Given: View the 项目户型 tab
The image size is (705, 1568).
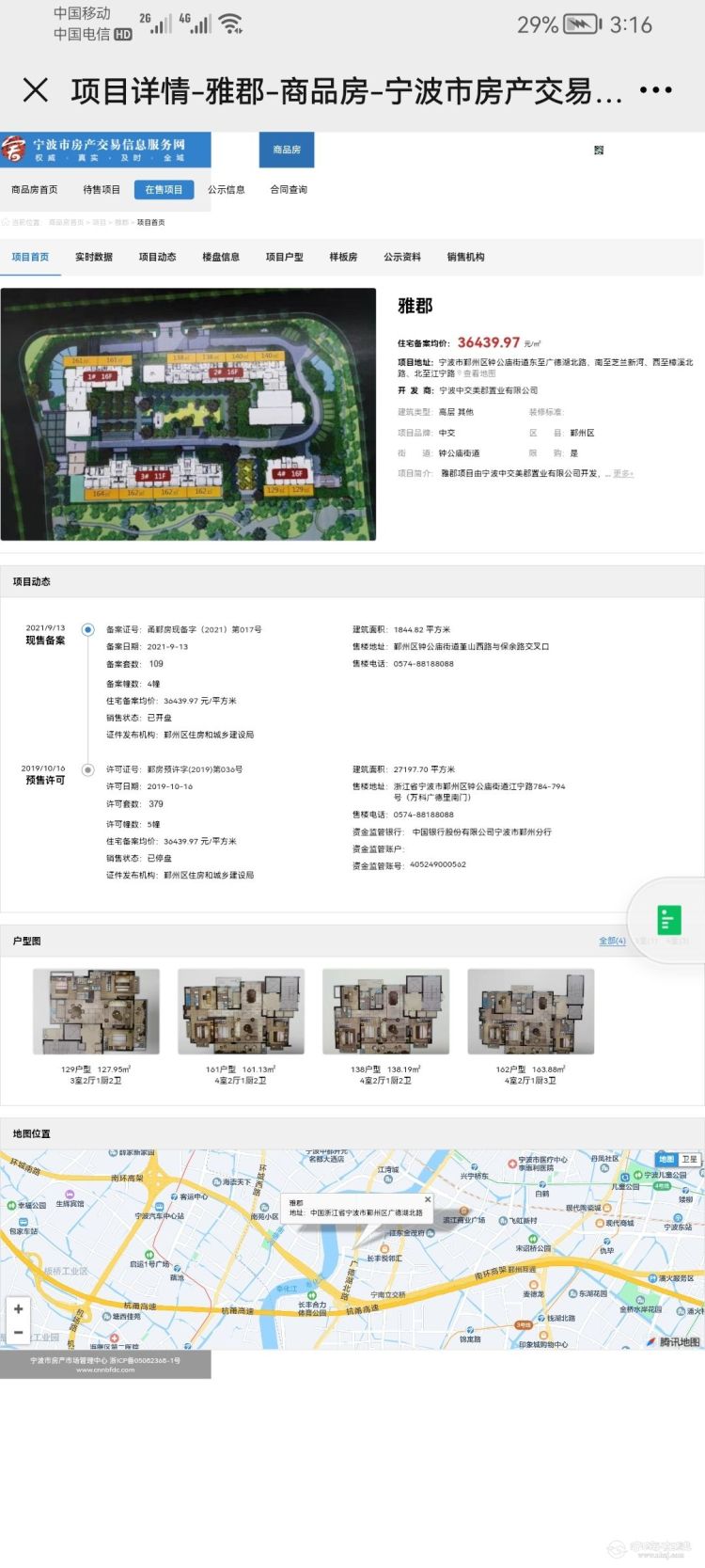Looking at the screenshot, I should [x=284, y=257].
